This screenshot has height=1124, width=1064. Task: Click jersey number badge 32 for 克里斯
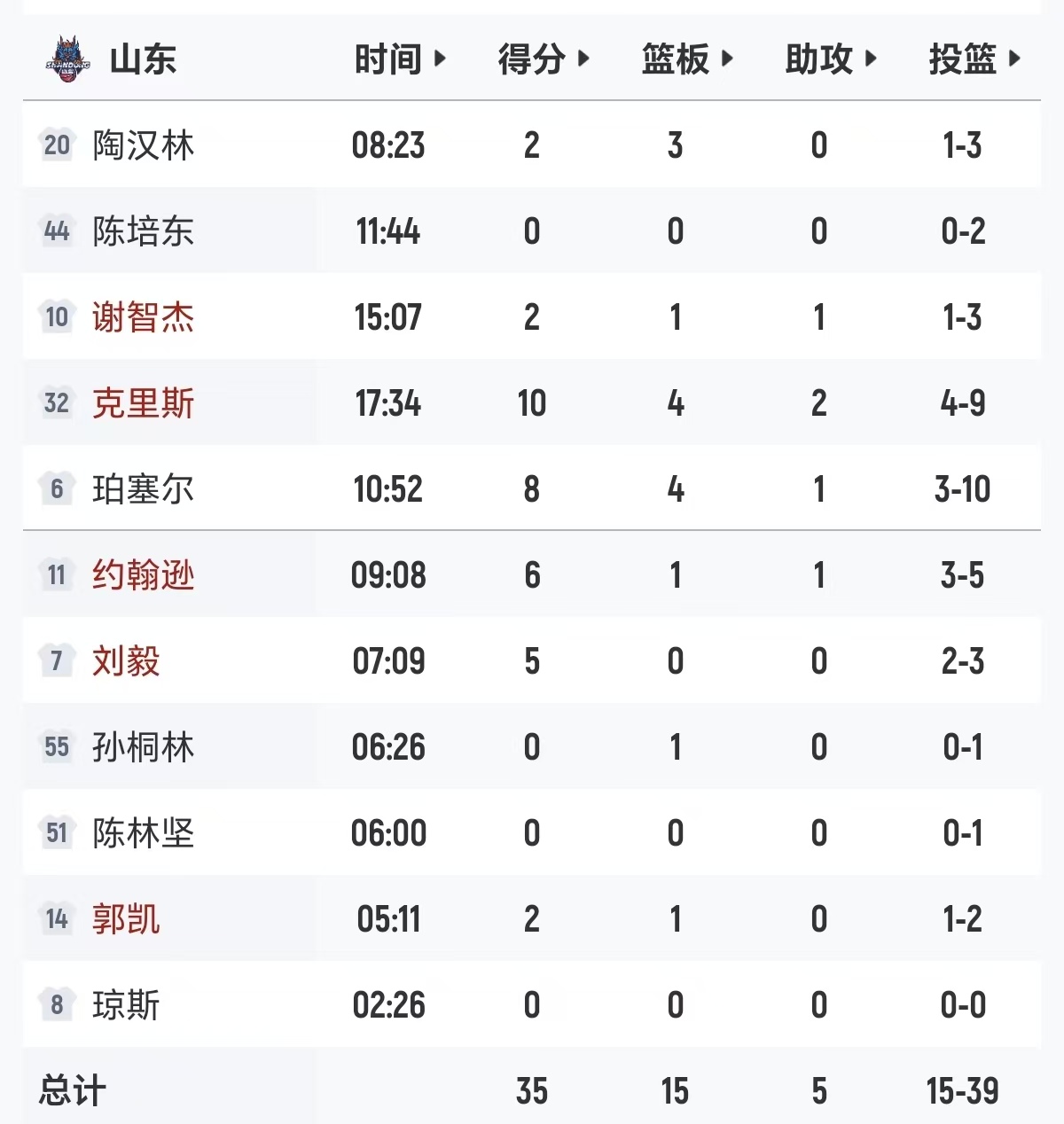point(55,403)
